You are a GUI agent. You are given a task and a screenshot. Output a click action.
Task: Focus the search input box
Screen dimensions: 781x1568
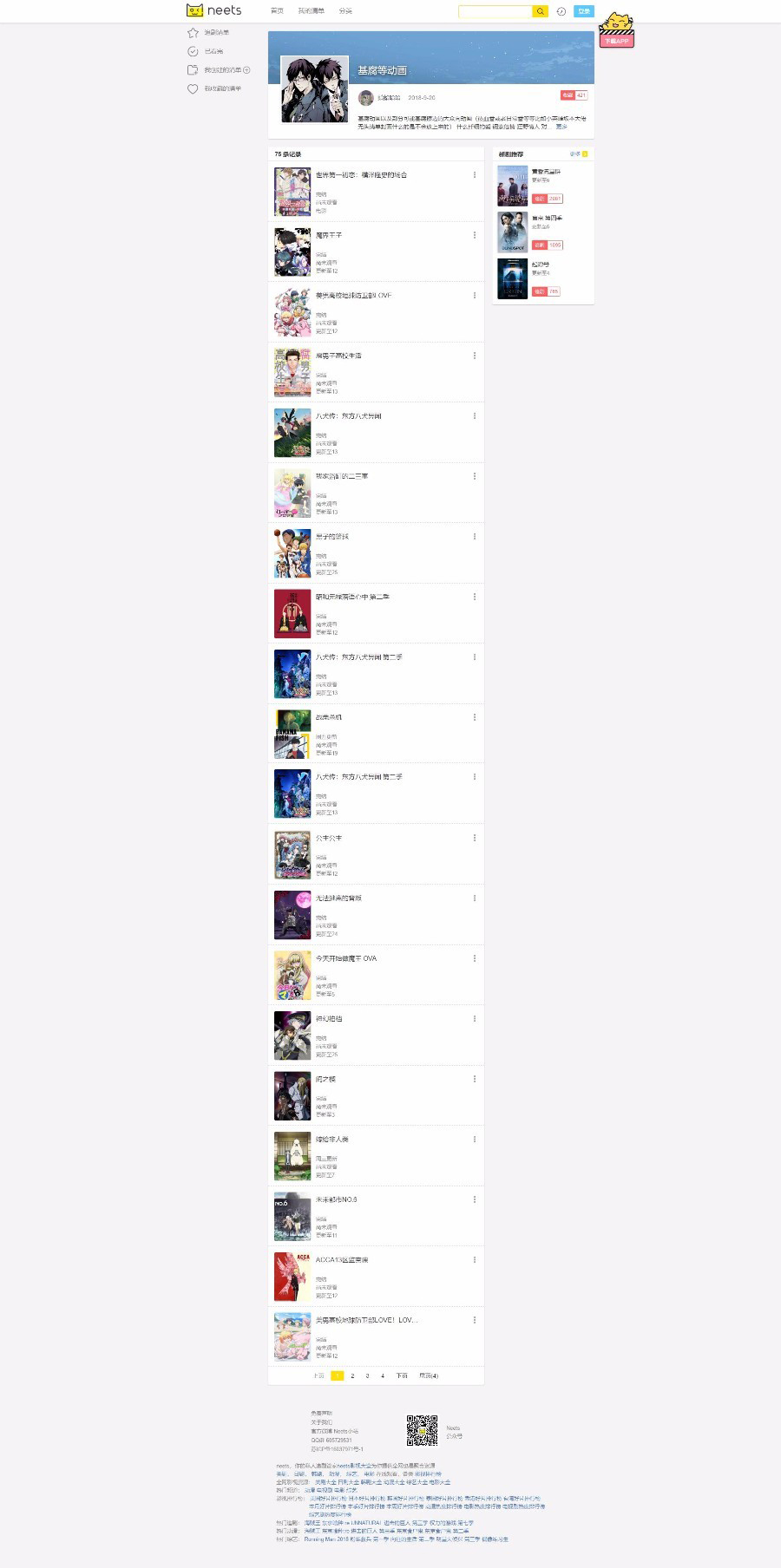coord(495,11)
